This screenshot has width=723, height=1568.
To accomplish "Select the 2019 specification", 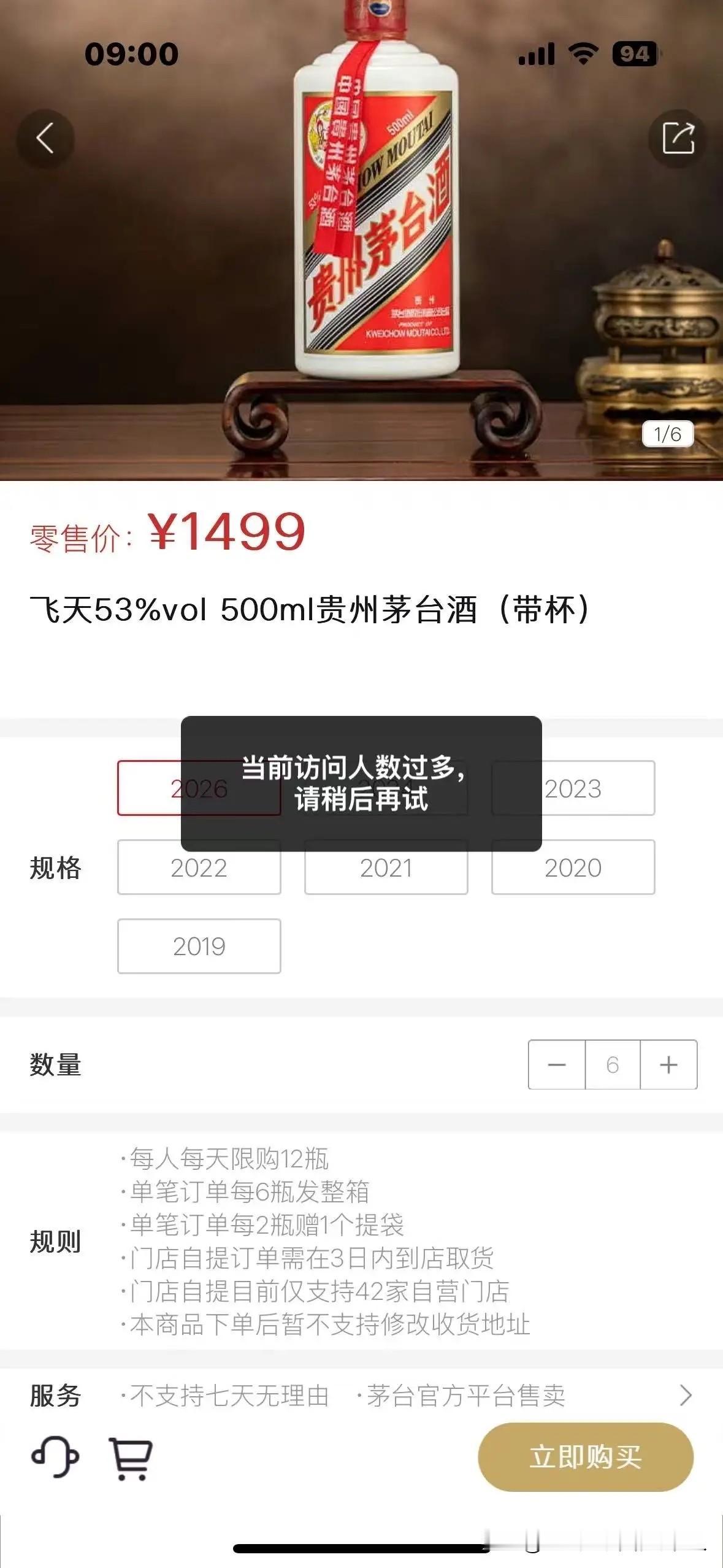I will click(197, 946).
